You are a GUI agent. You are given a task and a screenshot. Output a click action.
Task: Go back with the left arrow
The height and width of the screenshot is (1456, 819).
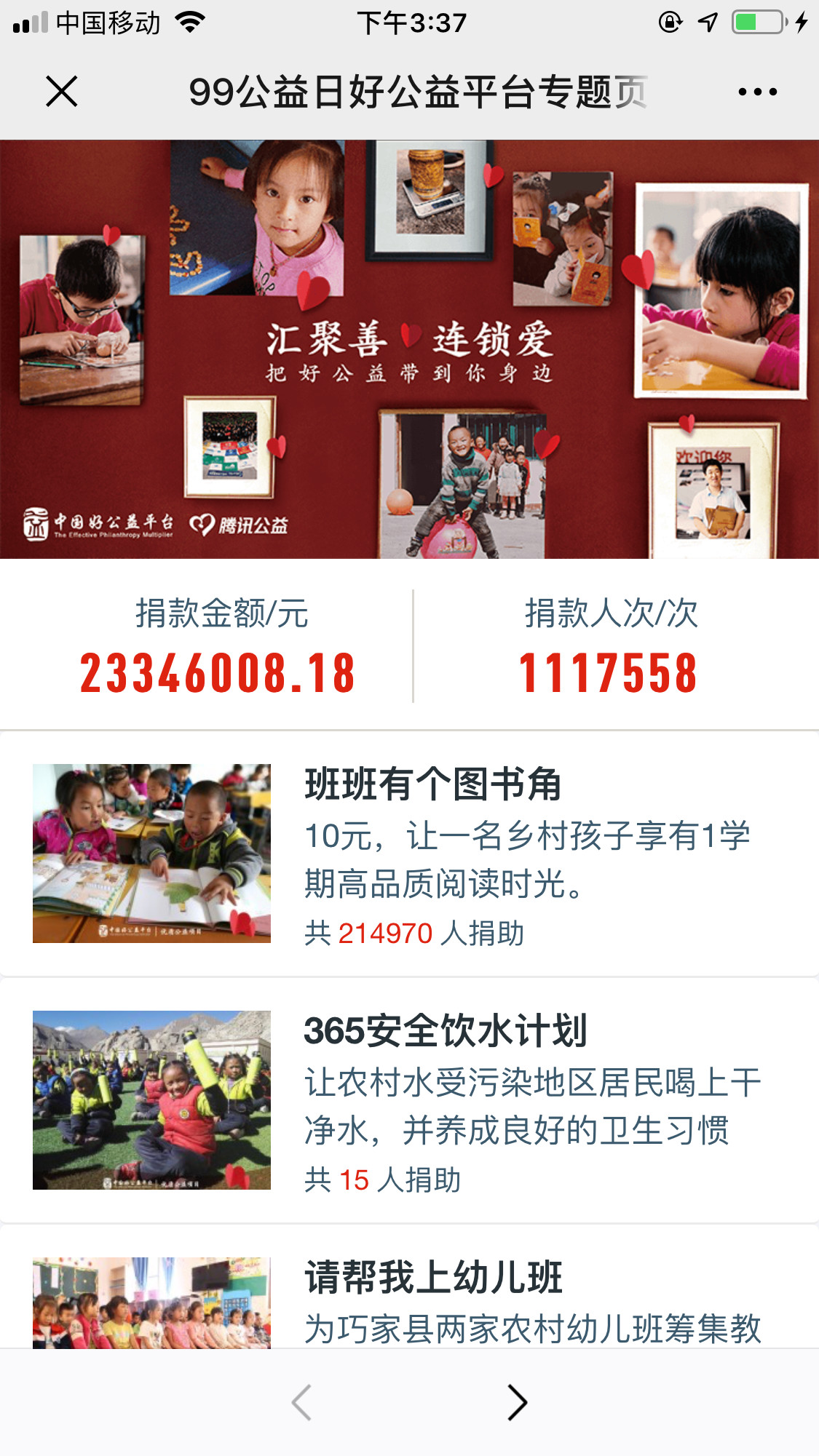(301, 1402)
